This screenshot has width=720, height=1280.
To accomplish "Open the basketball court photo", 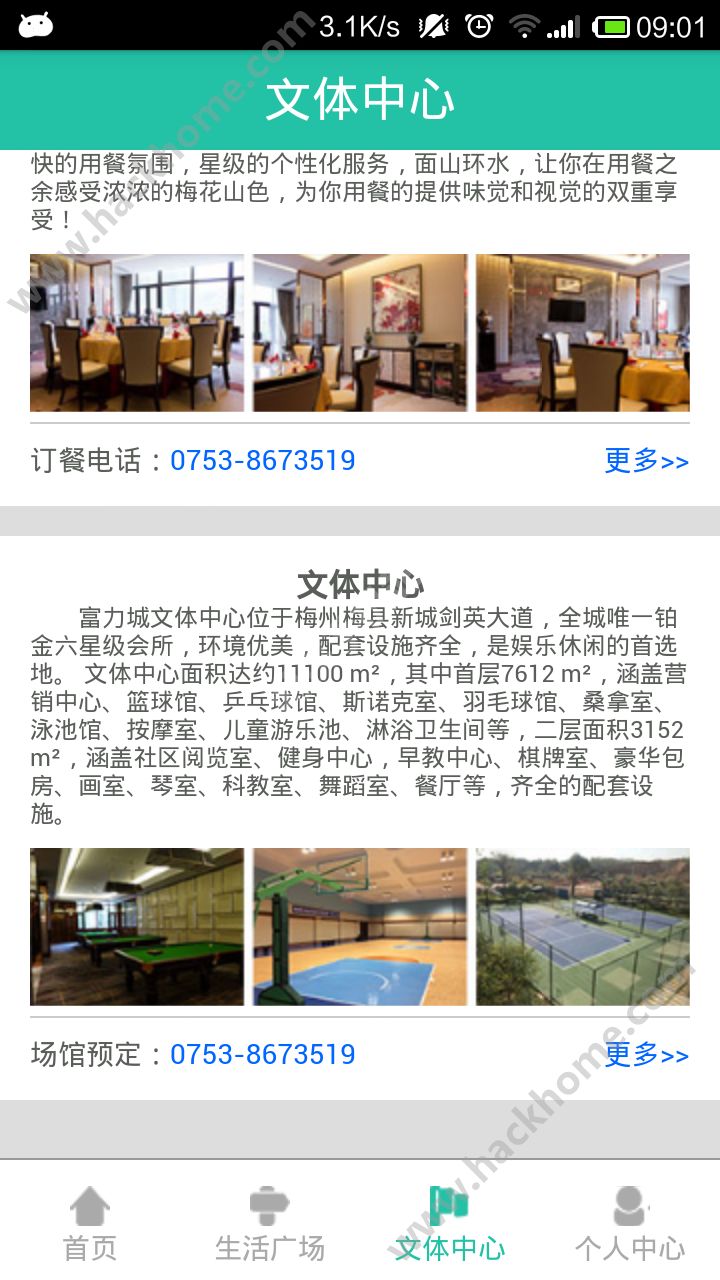I will tap(360, 927).
